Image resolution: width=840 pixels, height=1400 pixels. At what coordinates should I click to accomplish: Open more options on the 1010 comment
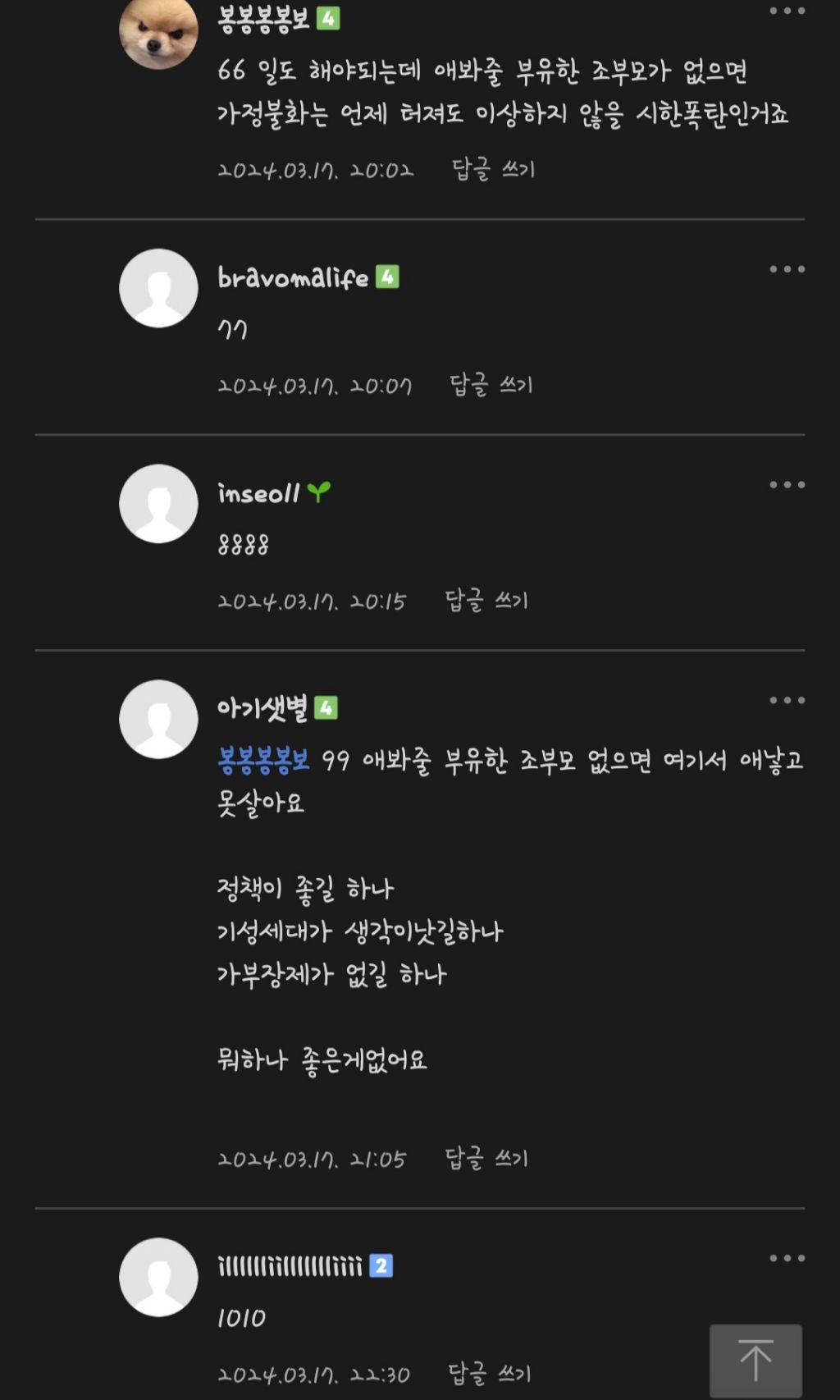(x=787, y=1258)
